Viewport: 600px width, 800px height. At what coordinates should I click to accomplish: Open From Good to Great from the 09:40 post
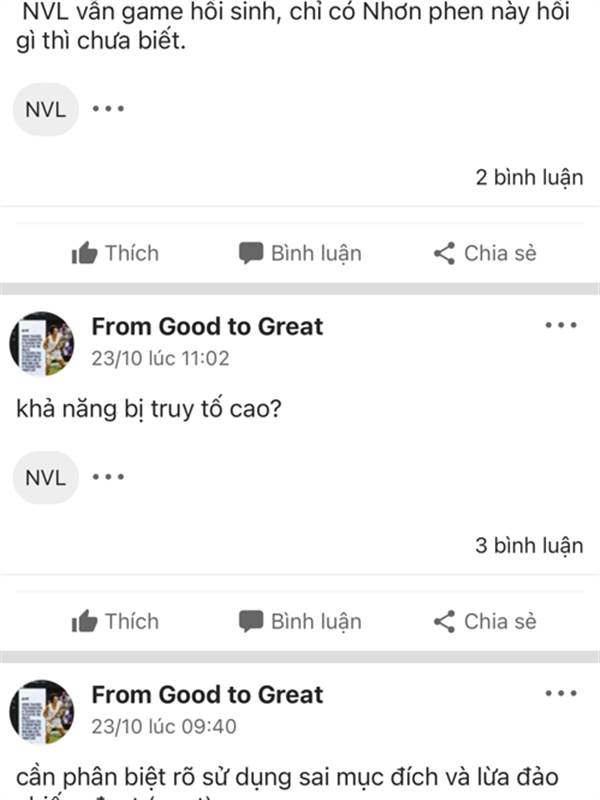pyautogui.click(x=207, y=695)
